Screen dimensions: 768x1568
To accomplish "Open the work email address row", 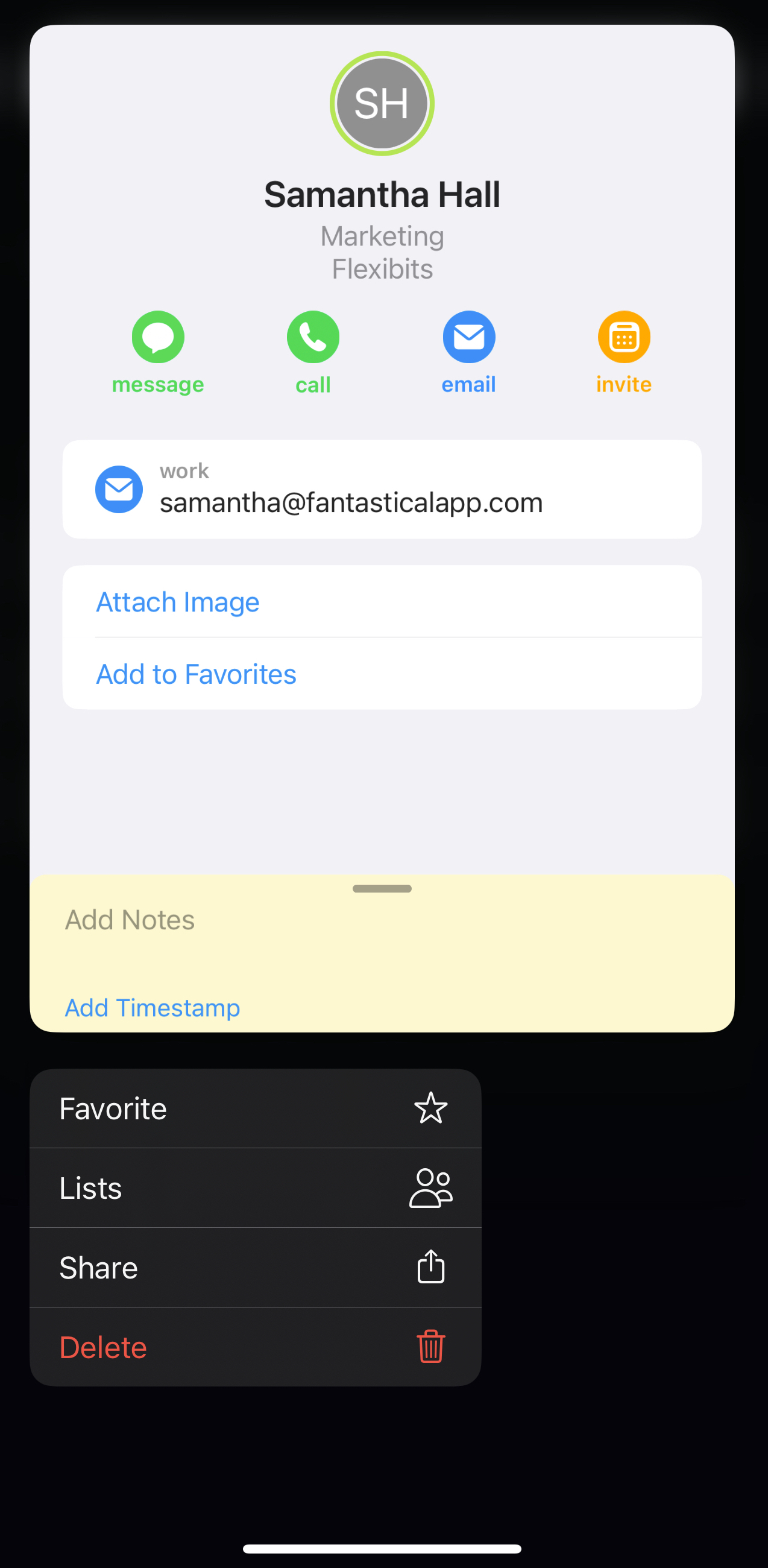I will (382, 489).
